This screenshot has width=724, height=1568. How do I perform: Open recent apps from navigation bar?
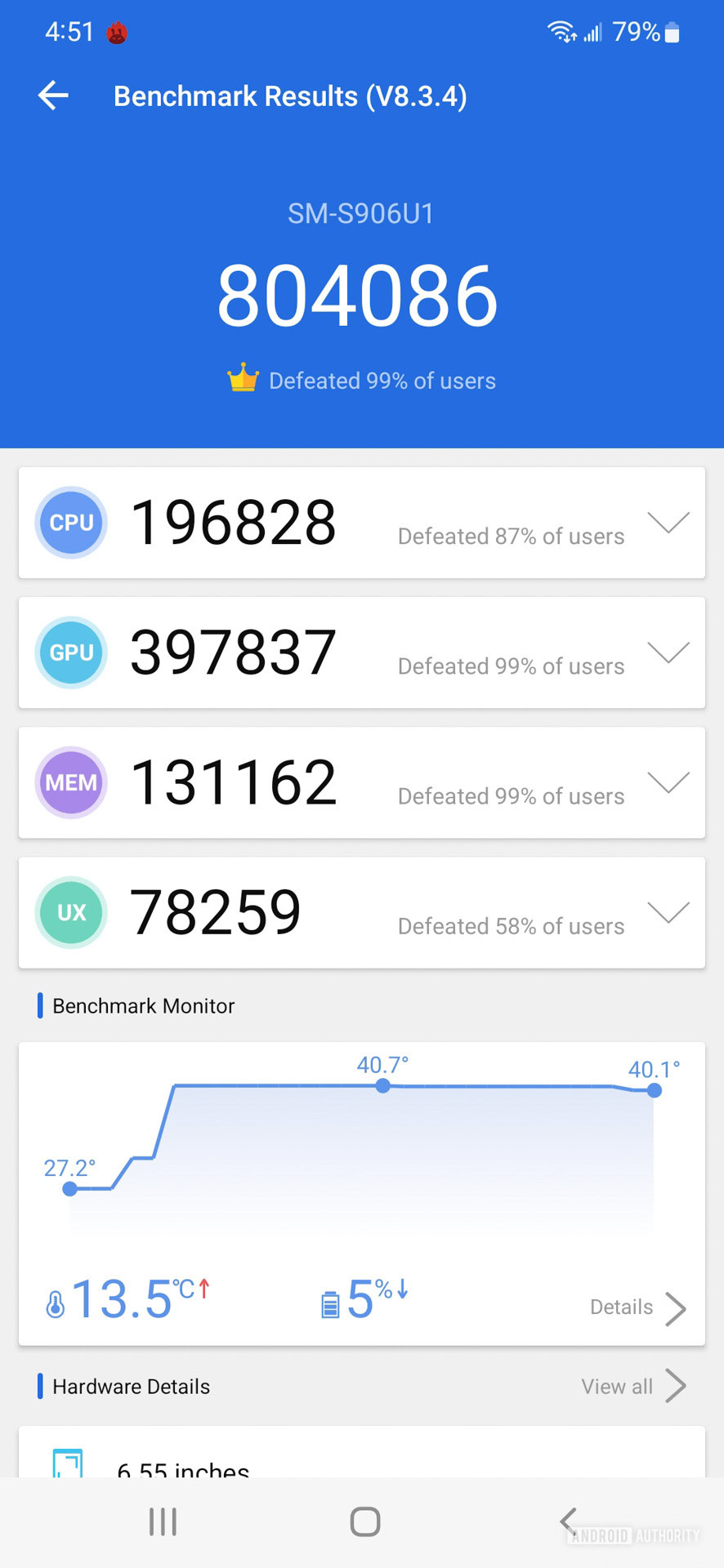(x=163, y=1521)
